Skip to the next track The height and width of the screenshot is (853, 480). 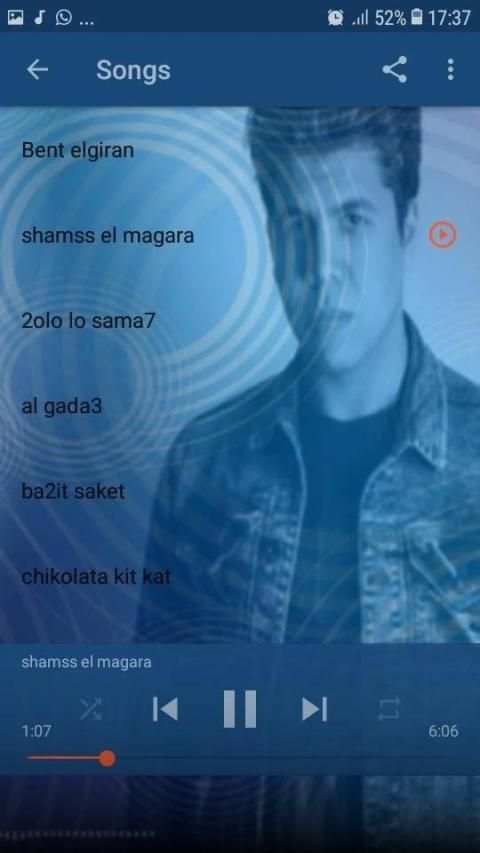coord(315,709)
